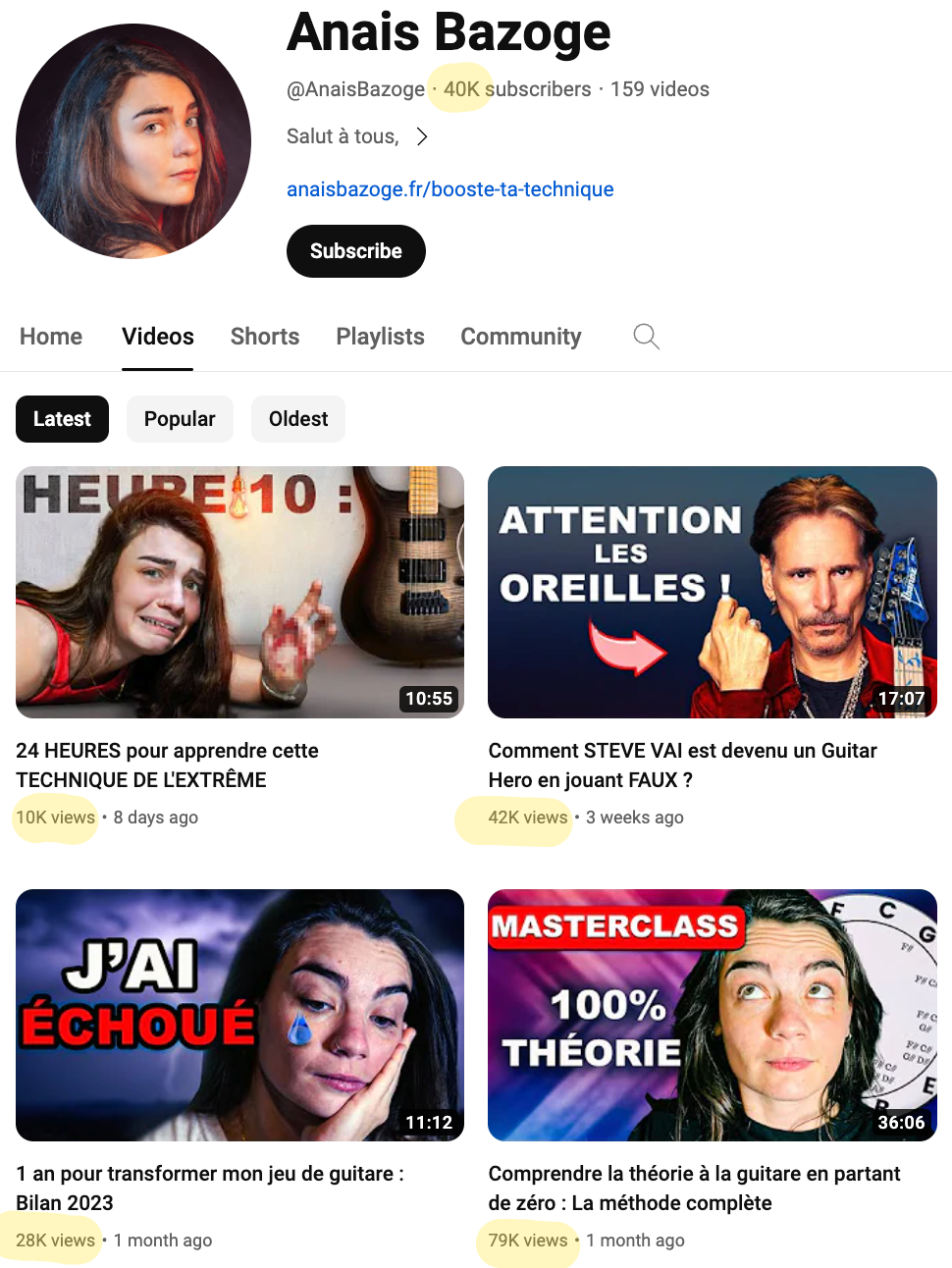
Task: Open the Playlists tab
Action: coord(380,337)
